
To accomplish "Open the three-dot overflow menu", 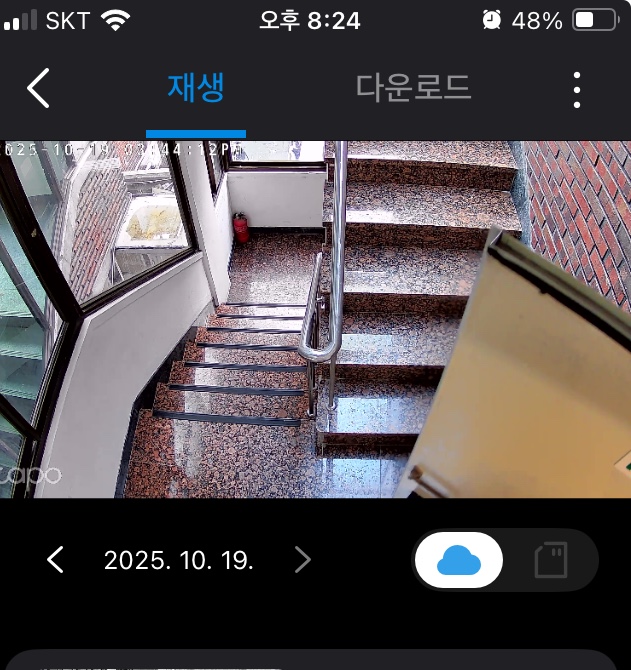I will tap(577, 90).
